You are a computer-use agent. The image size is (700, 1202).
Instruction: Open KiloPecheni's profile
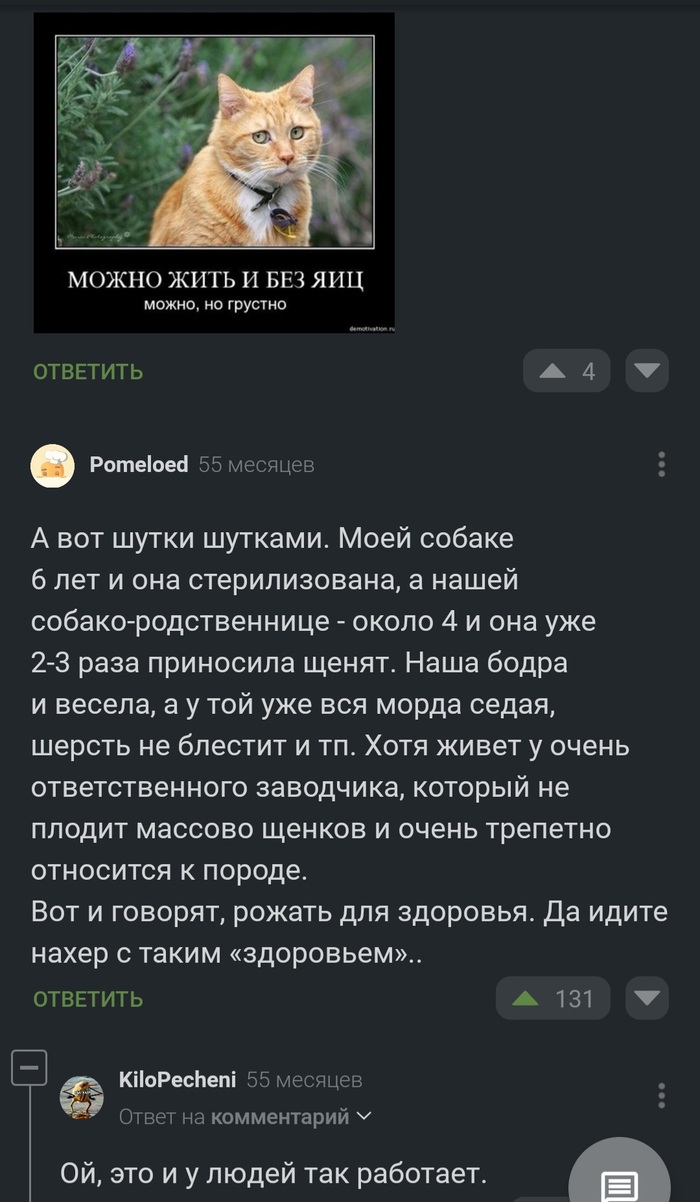[177, 1080]
